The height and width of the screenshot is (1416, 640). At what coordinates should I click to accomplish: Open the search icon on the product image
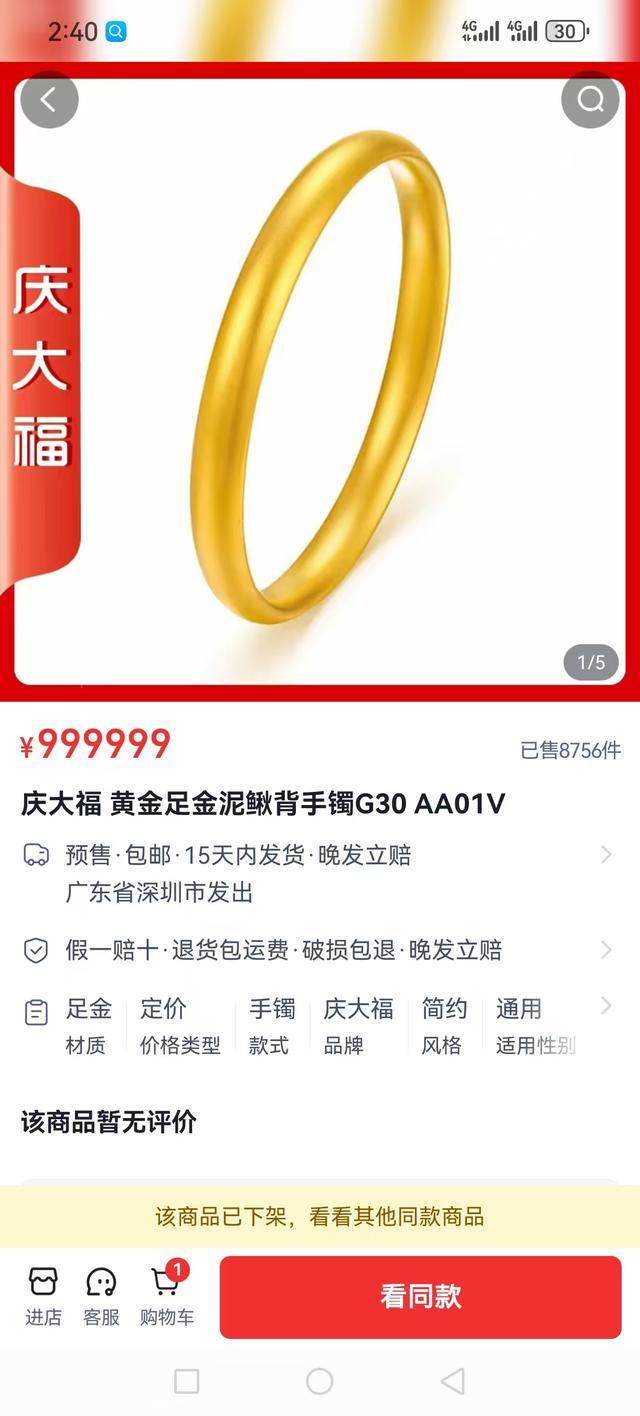point(590,99)
